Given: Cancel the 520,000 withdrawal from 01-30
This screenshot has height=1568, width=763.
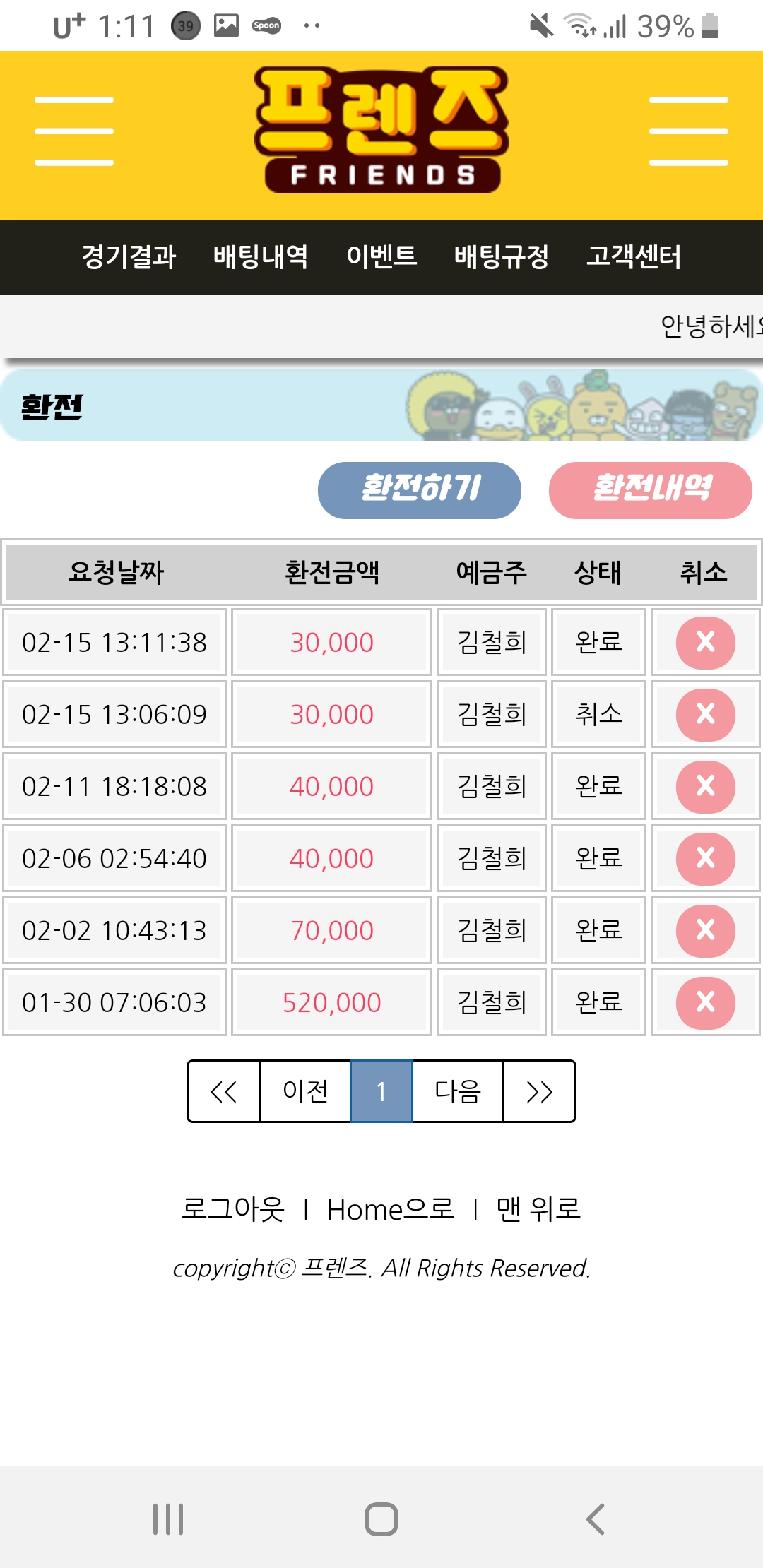Looking at the screenshot, I should [705, 1002].
